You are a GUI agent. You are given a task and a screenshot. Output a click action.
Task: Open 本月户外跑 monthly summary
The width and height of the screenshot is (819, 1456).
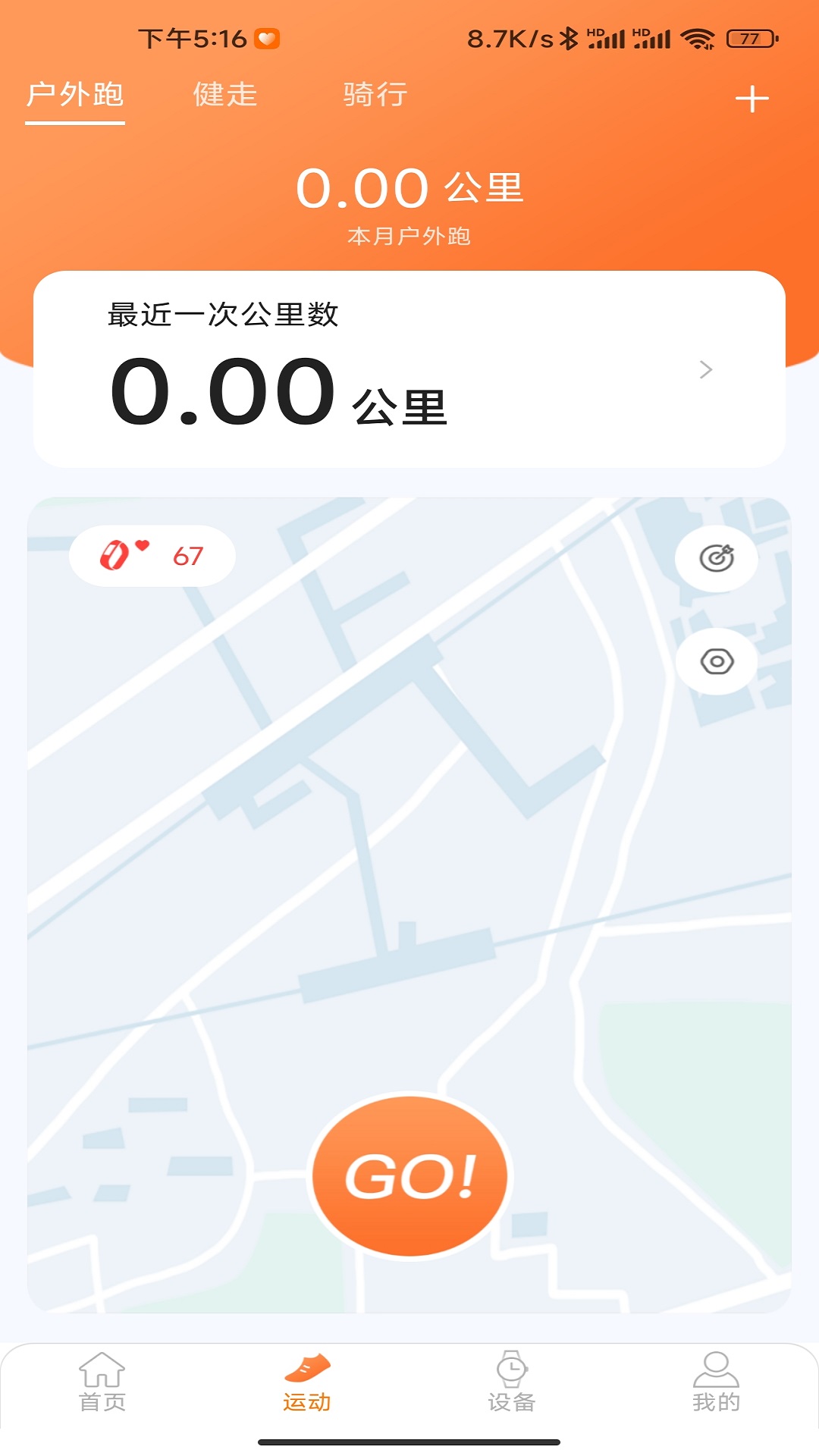click(409, 236)
